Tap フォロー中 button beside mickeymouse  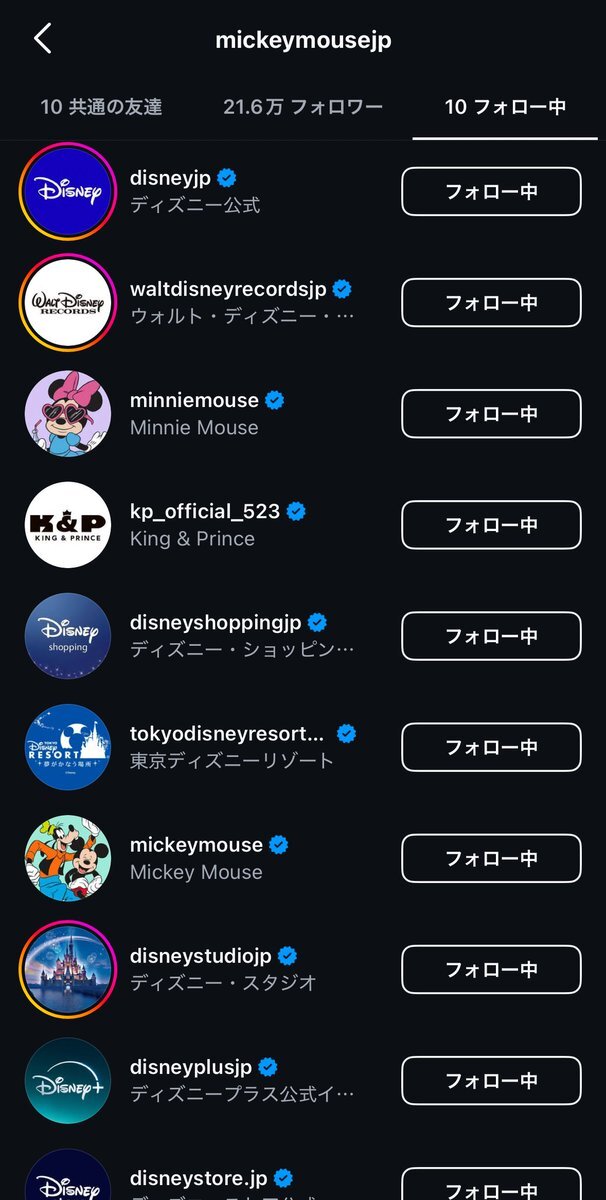491,857
